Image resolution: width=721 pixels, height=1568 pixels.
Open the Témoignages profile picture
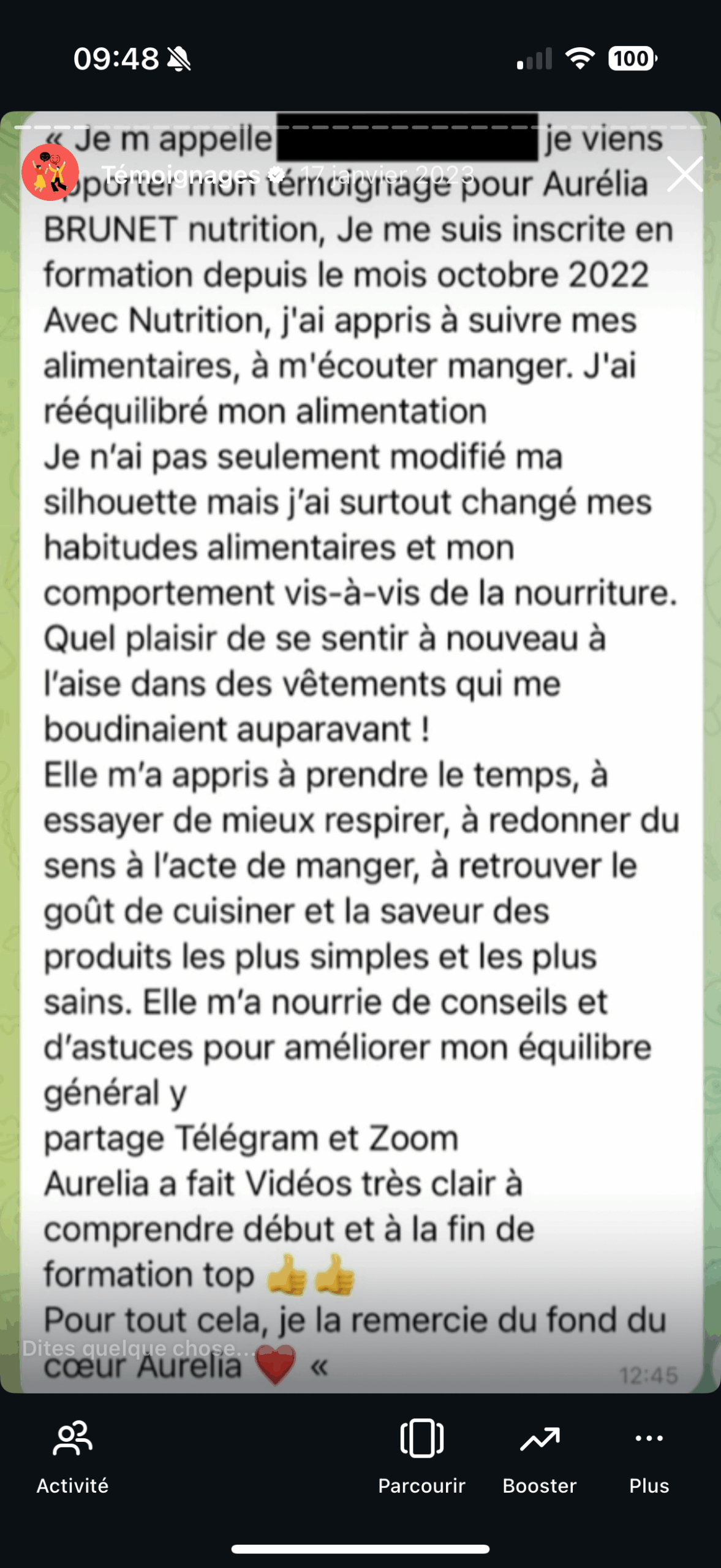(x=50, y=173)
